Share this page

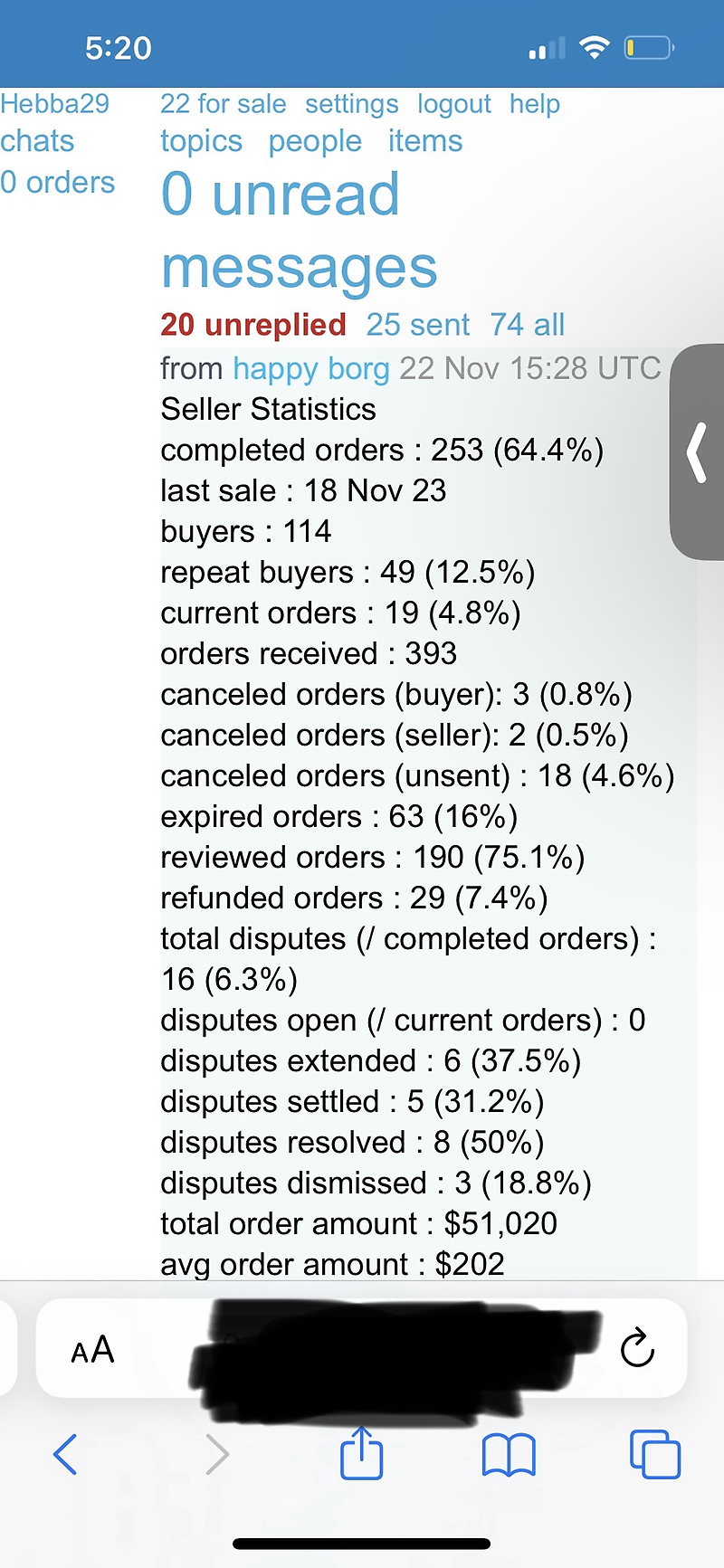[361, 1452]
